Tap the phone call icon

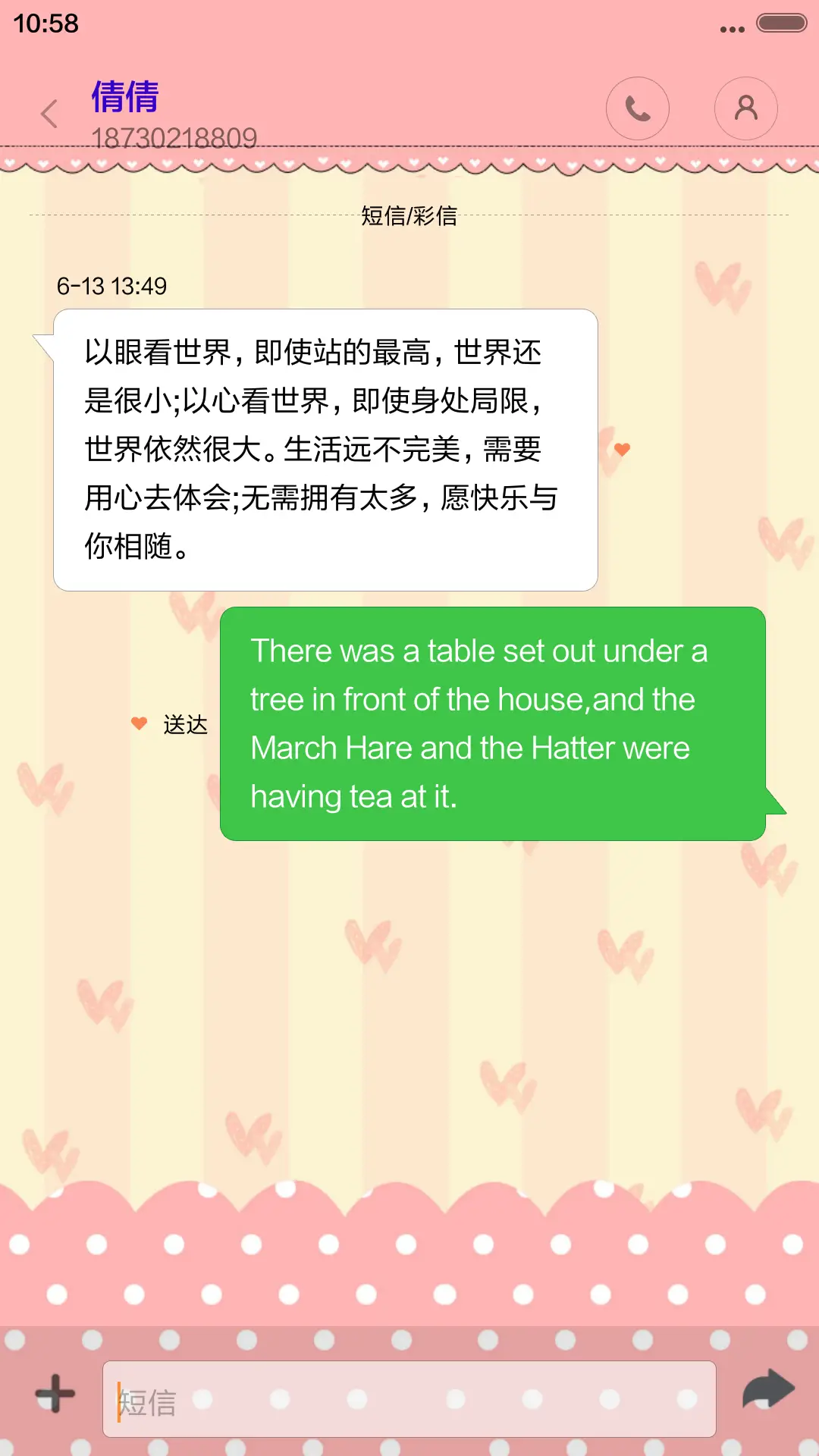coord(637,108)
